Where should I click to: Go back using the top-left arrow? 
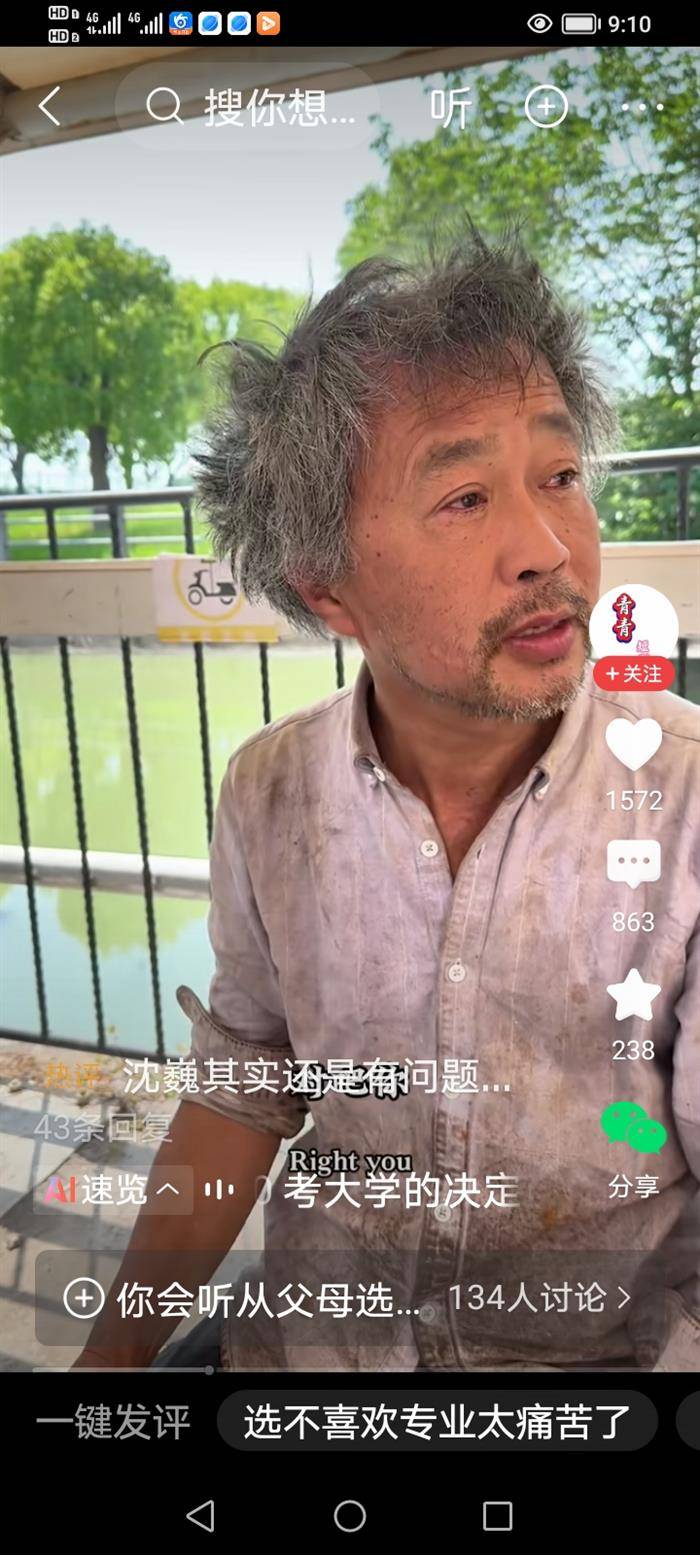point(49,106)
